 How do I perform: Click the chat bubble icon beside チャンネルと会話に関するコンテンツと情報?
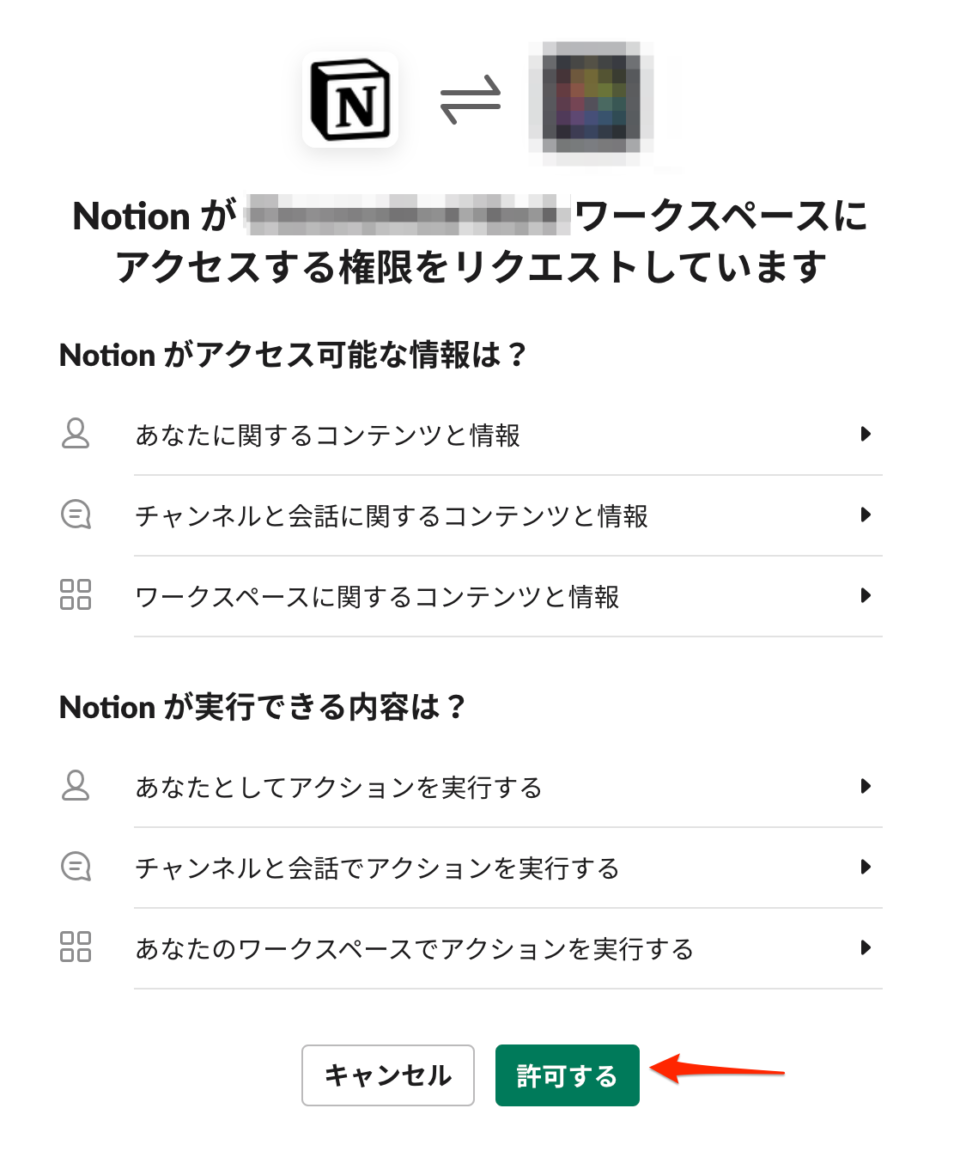coord(75,515)
